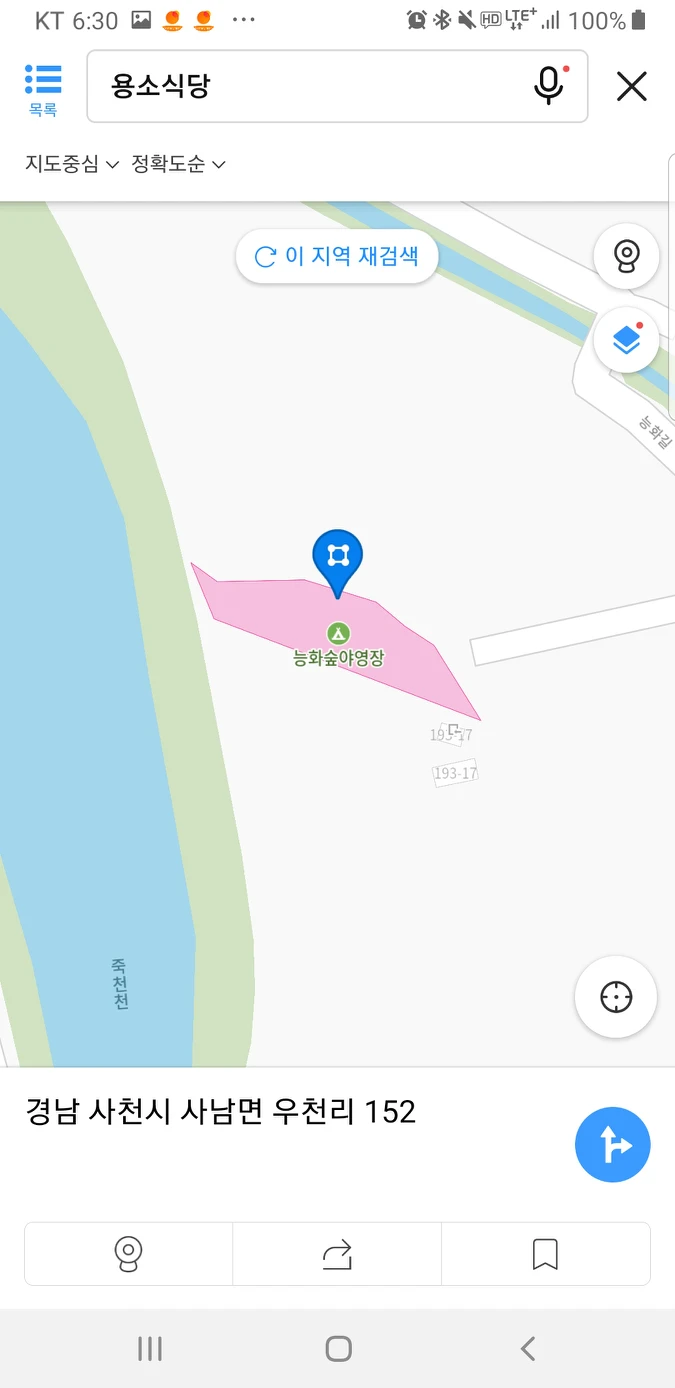Expand the 지도중심 dropdown
Viewport: 675px width, 1388px height.
72,164
